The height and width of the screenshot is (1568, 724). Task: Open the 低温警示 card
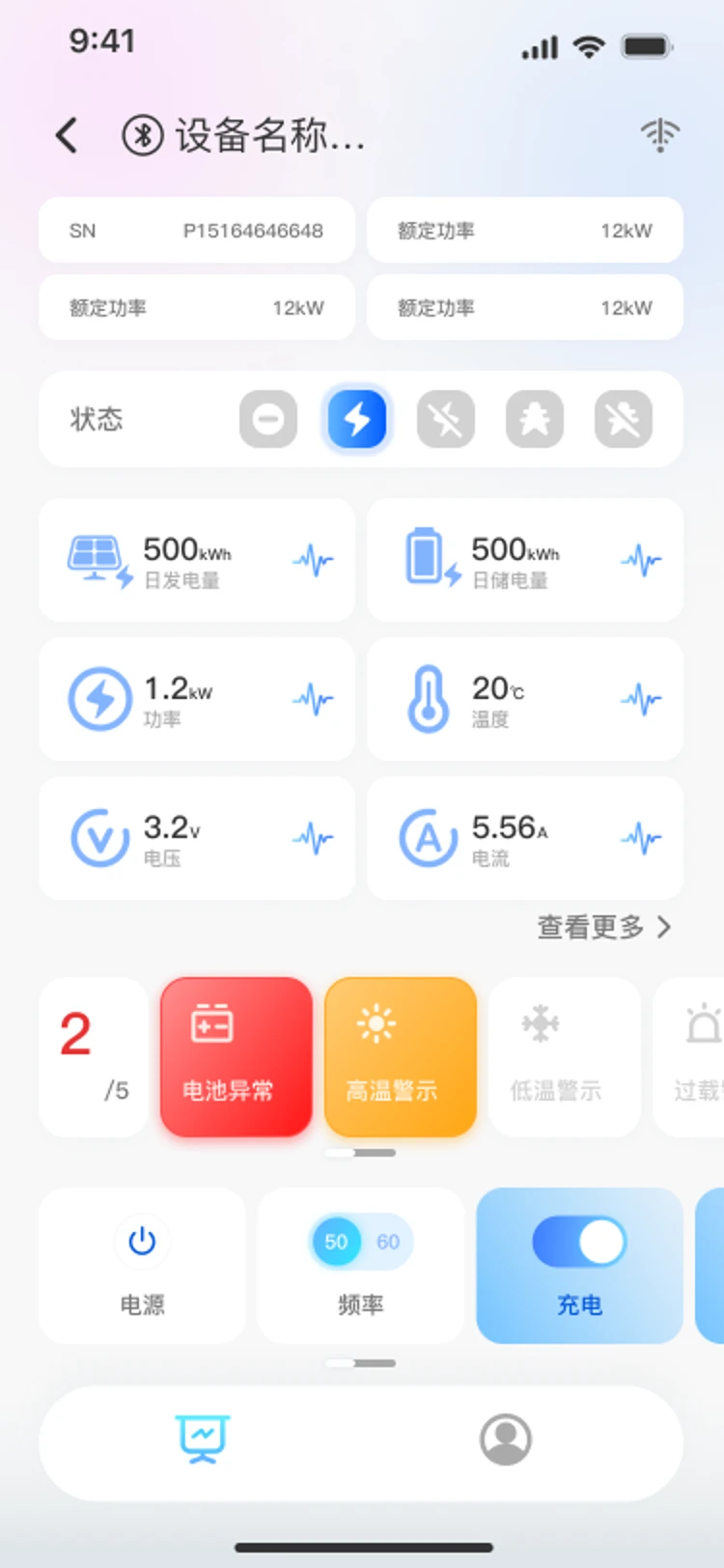[565, 1056]
